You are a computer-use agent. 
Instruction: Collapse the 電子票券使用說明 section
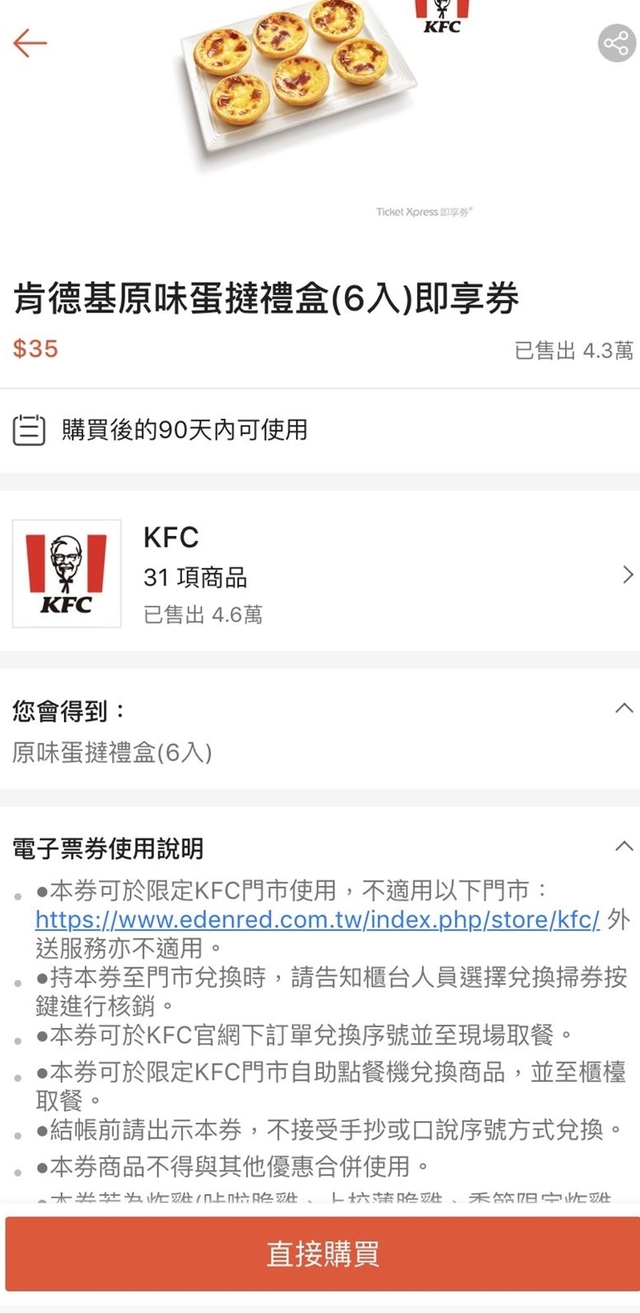click(624, 847)
